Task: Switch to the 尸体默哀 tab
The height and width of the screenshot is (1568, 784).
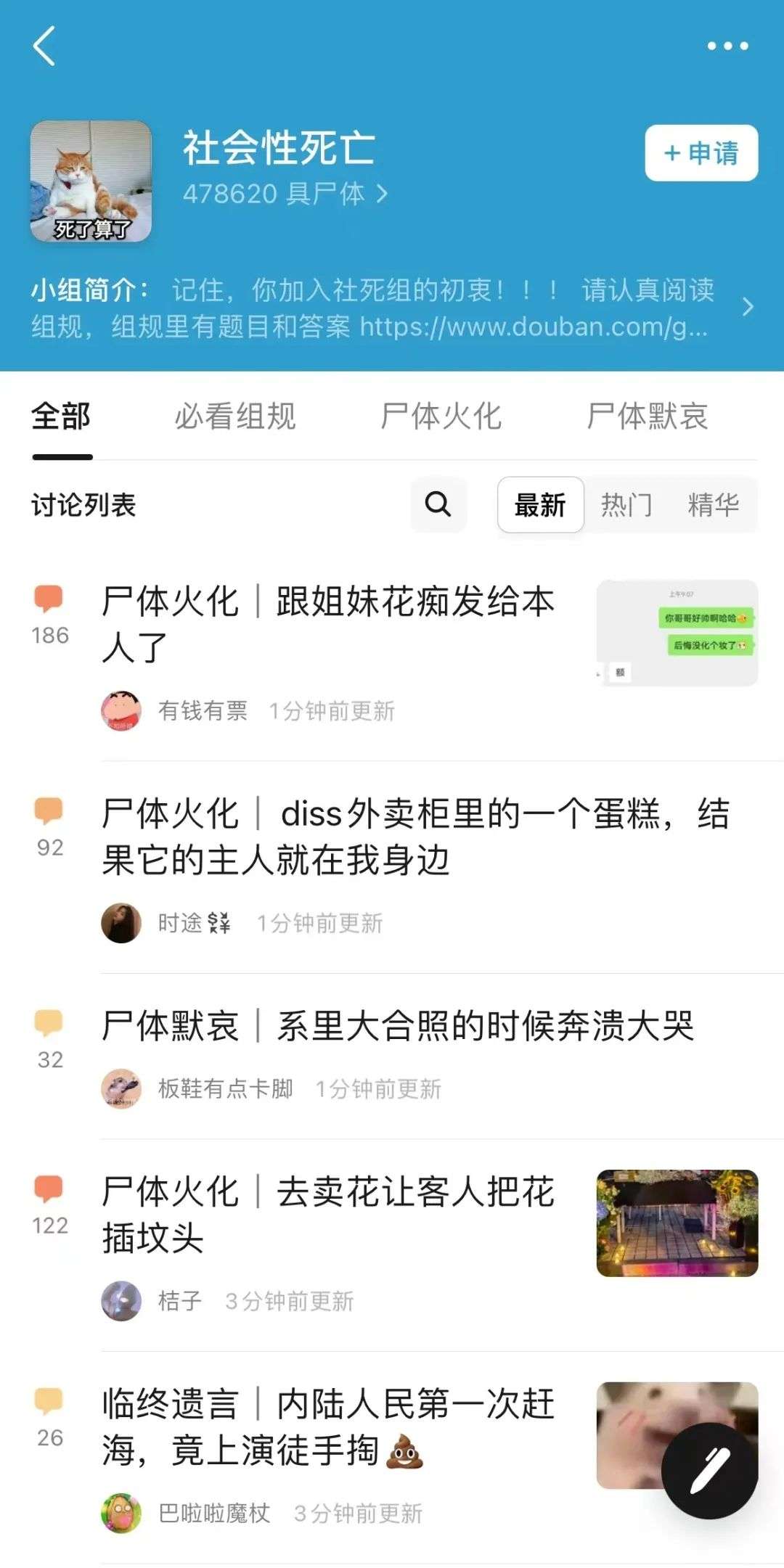Action: point(647,416)
